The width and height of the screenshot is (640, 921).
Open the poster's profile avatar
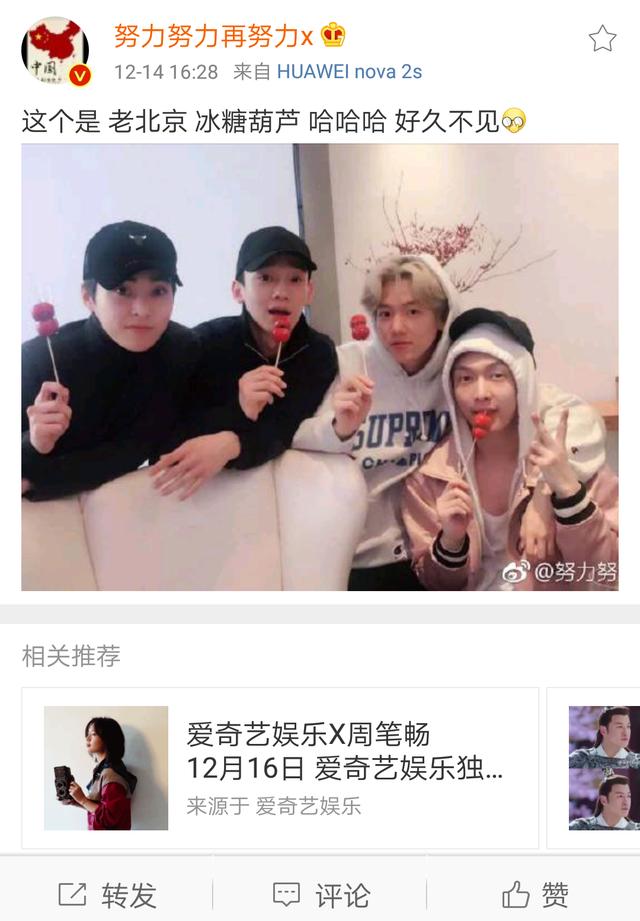click(x=55, y=52)
